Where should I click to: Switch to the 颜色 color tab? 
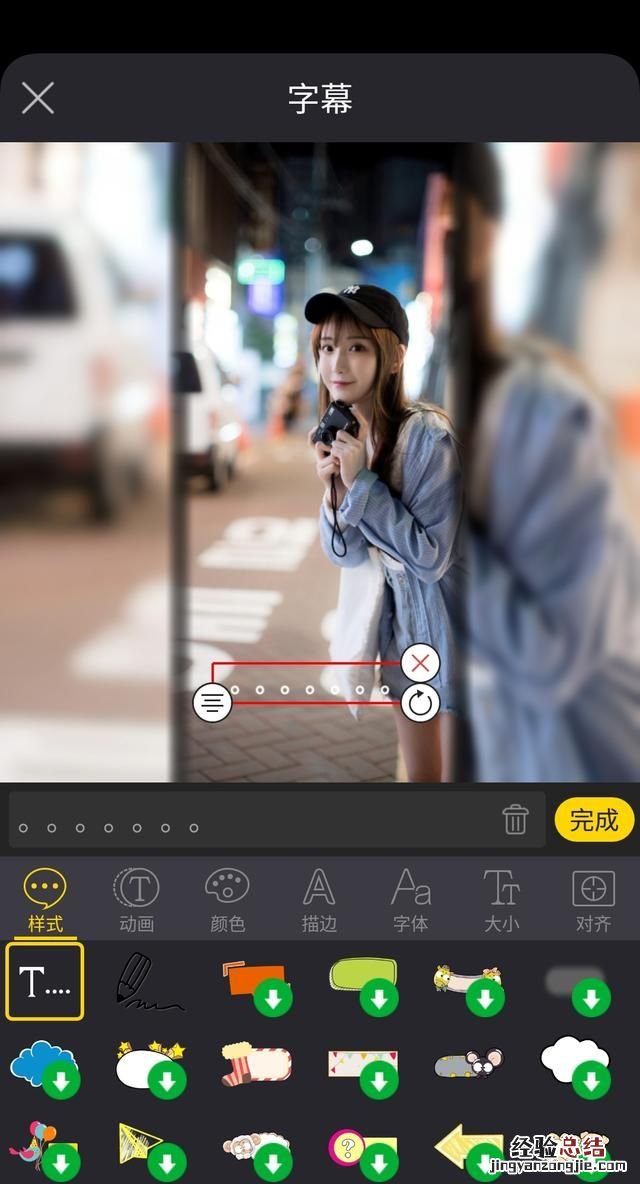click(x=227, y=900)
